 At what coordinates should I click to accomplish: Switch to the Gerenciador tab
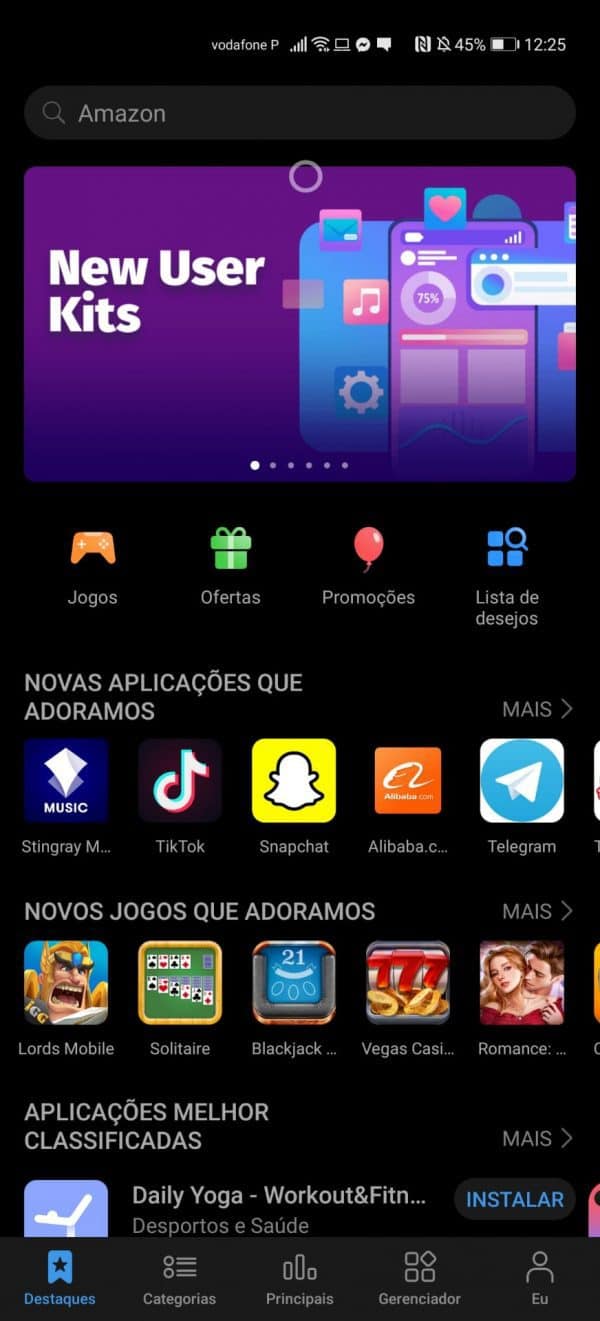click(x=419, y=1279)
